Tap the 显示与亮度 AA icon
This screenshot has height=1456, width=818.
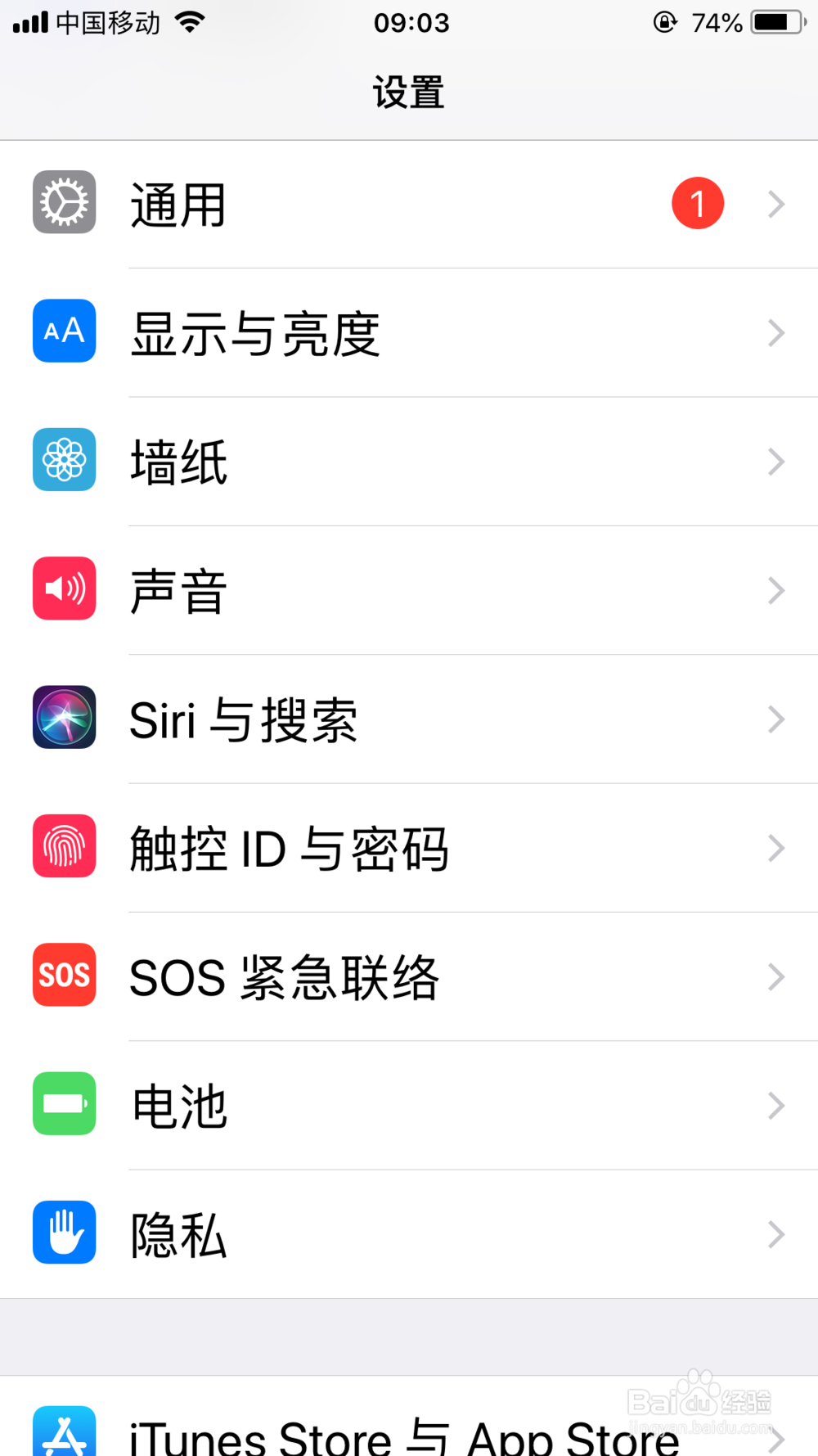[x=64, y=331]
